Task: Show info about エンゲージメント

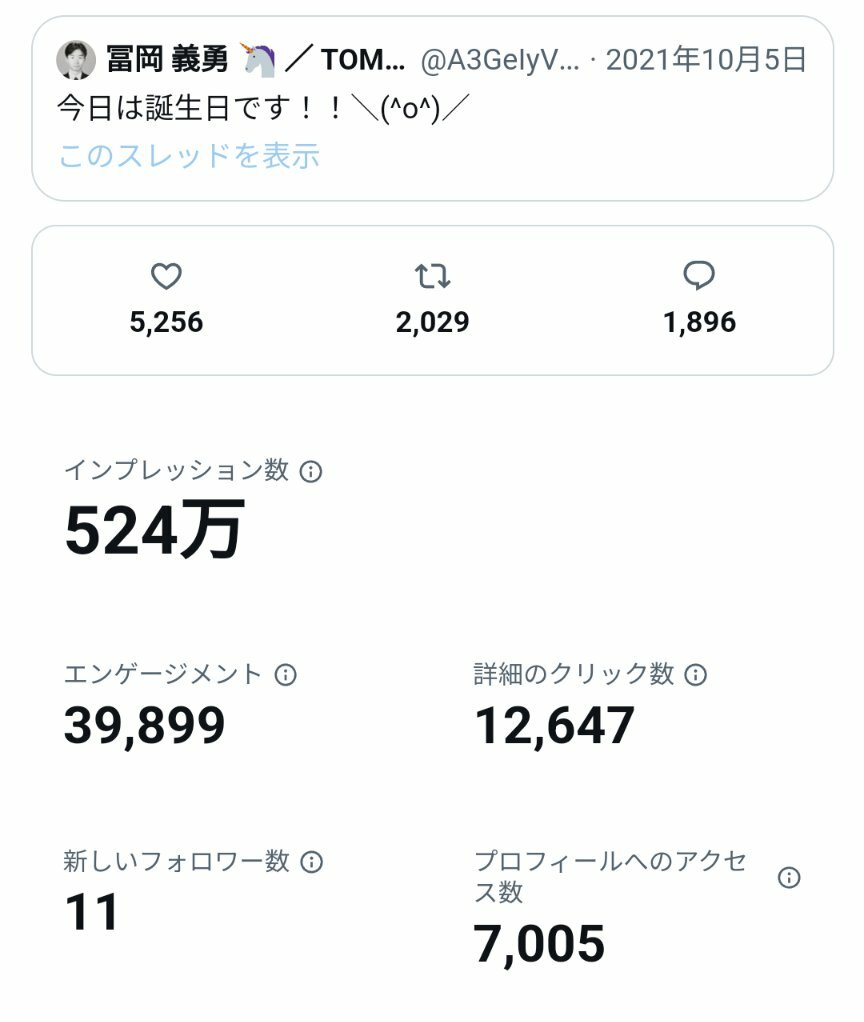Action: [286, 675]
